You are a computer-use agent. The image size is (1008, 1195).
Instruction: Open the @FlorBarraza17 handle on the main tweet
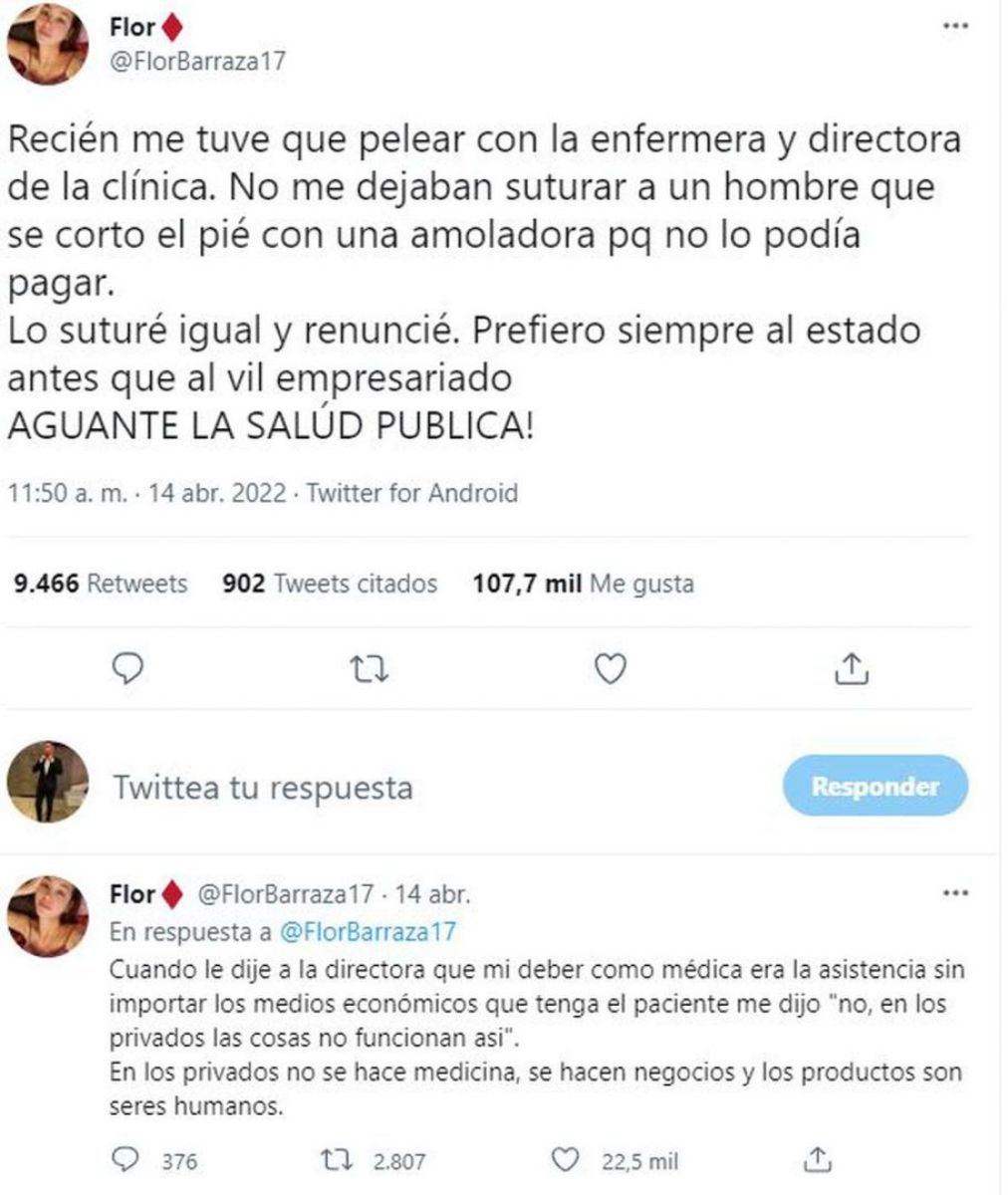pos(196,62)
